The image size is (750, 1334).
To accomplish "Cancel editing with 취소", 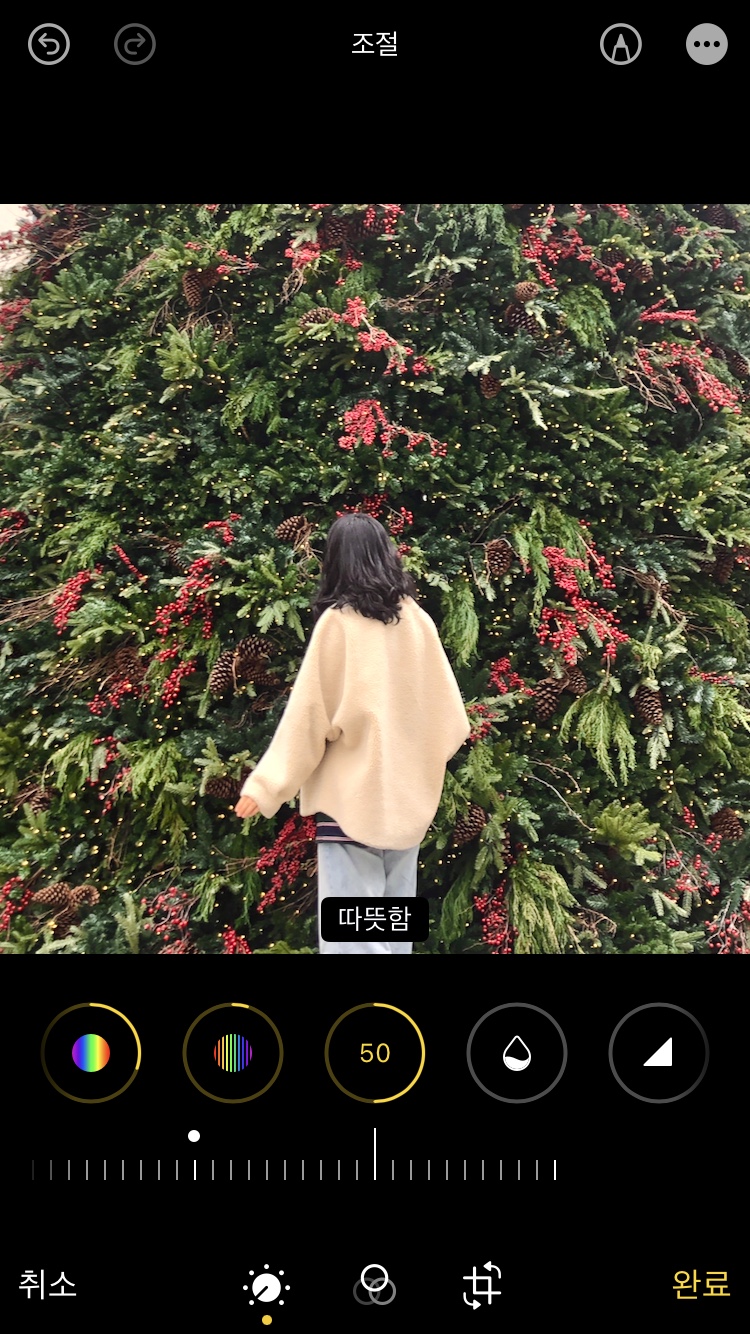I will pyautogui.click(x=48, y=1284).
